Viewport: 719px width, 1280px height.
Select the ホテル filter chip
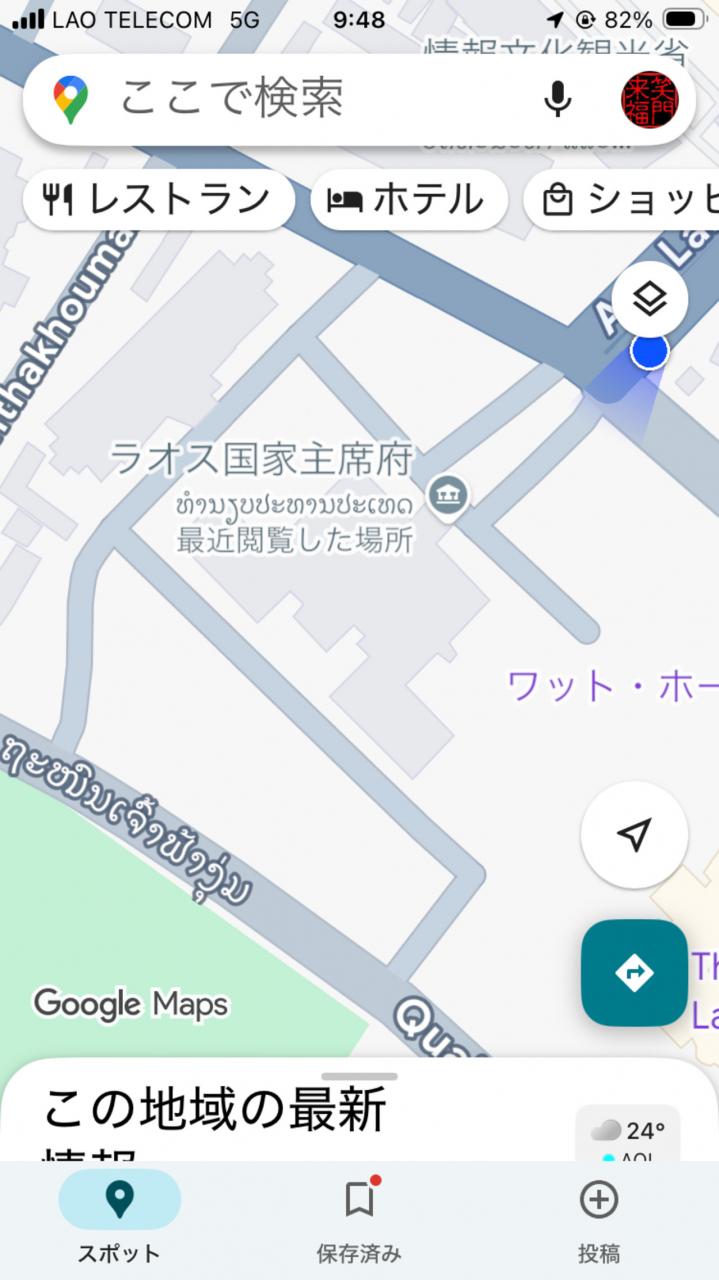[x=410, y=200]
